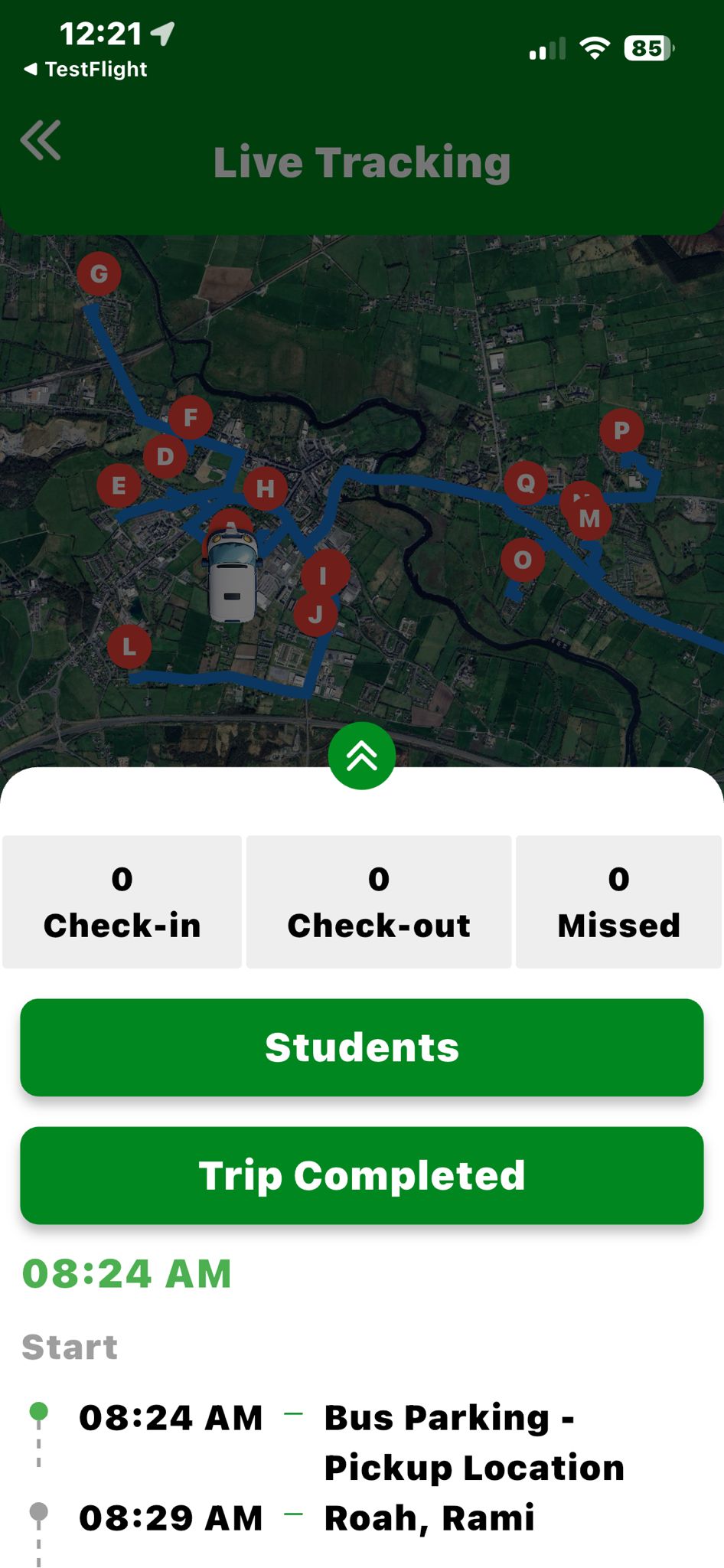Select stop marker H in the center
The image size is (724, 1568).
tap(264, 488)
